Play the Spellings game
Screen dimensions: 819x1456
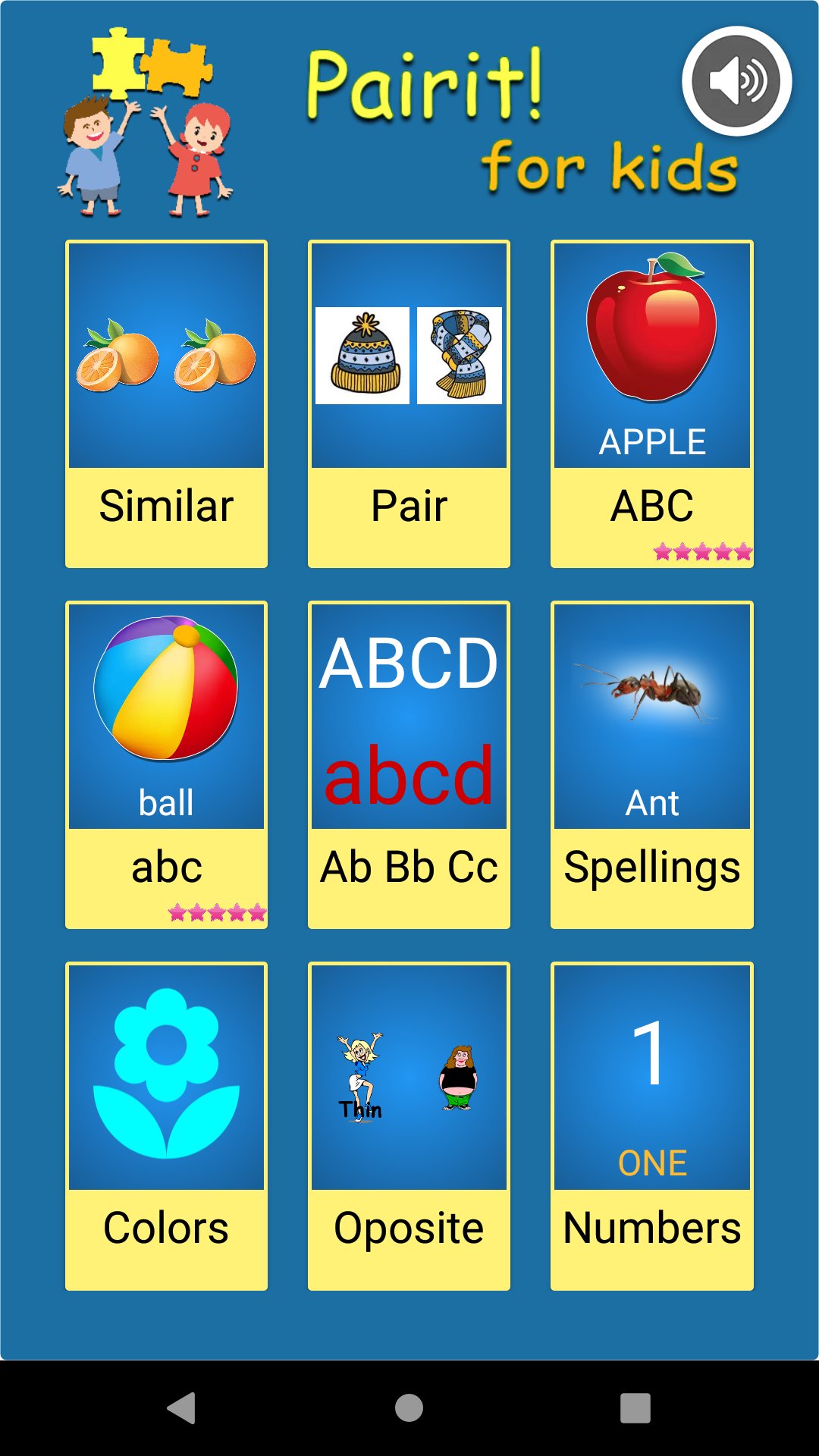tap(652, 764)
